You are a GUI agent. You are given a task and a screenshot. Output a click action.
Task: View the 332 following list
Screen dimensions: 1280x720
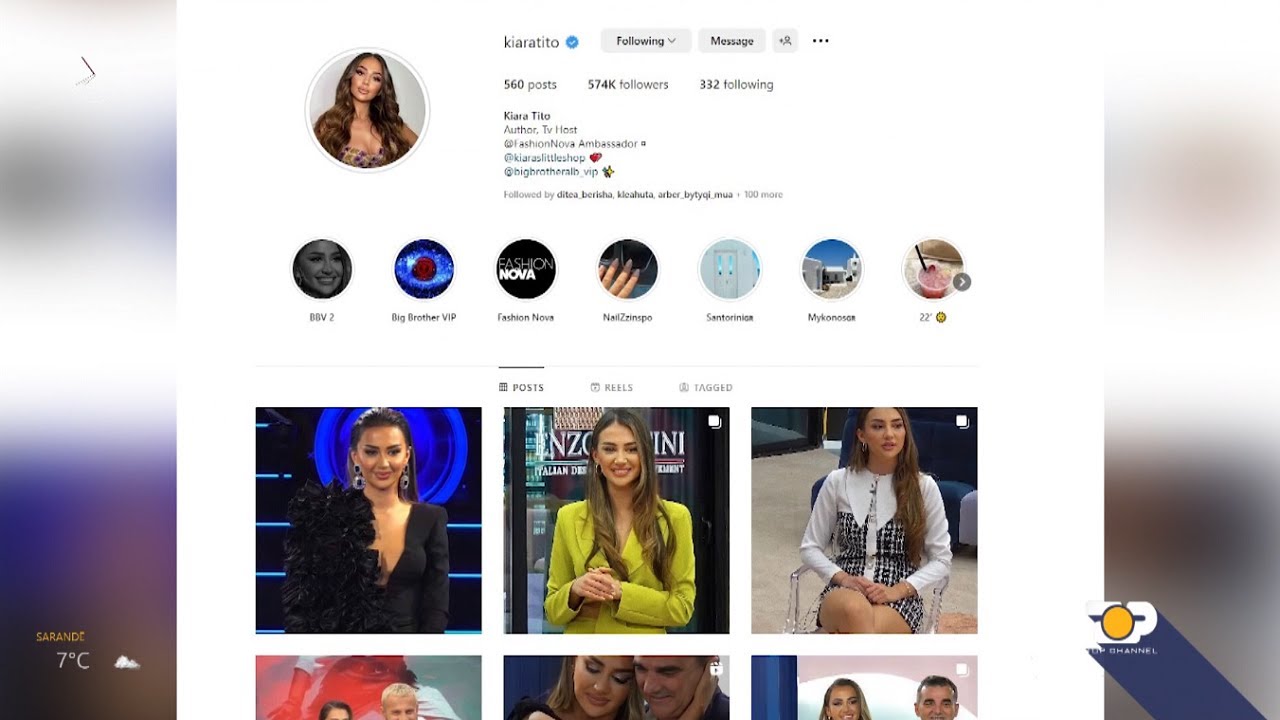736,85
